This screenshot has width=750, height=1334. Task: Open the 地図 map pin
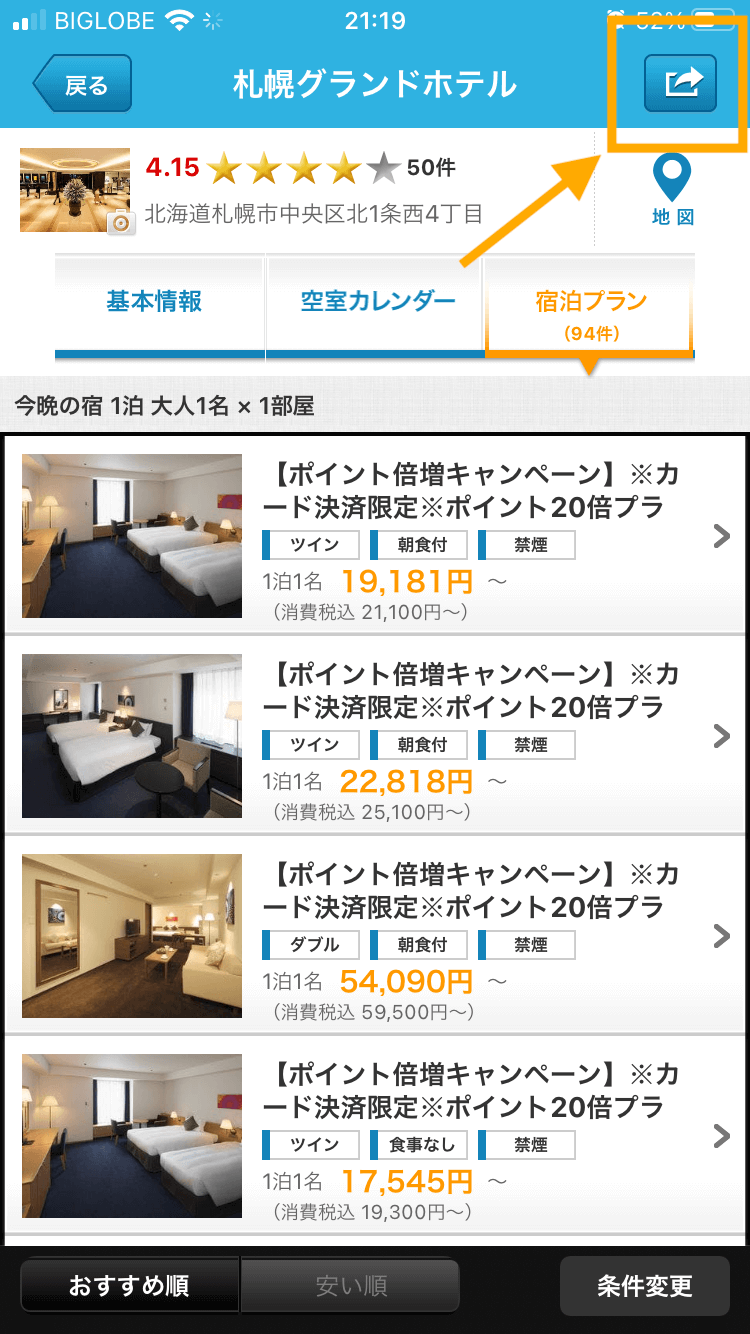(x=672, y=190)
